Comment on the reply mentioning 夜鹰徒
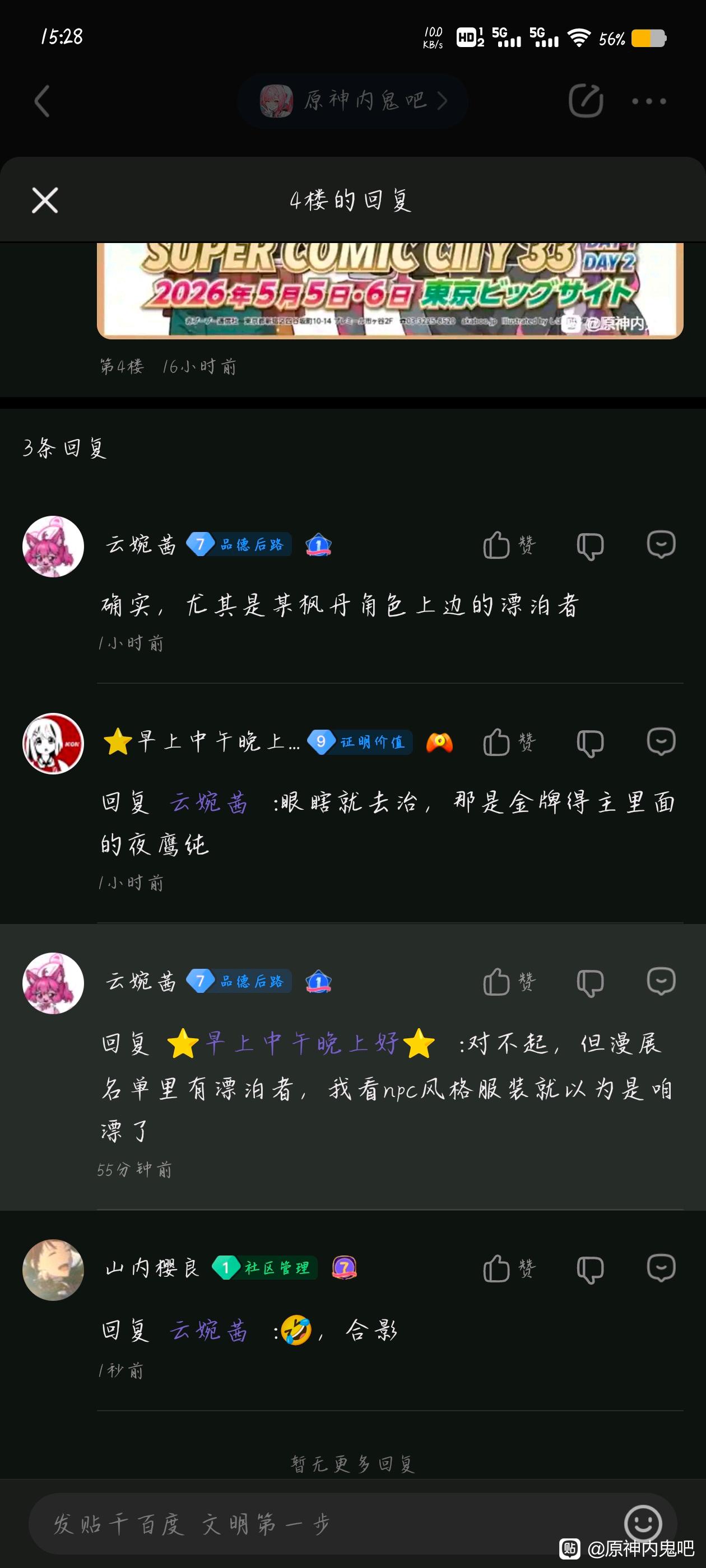The image size is (706, 1568). click(661, 742)
